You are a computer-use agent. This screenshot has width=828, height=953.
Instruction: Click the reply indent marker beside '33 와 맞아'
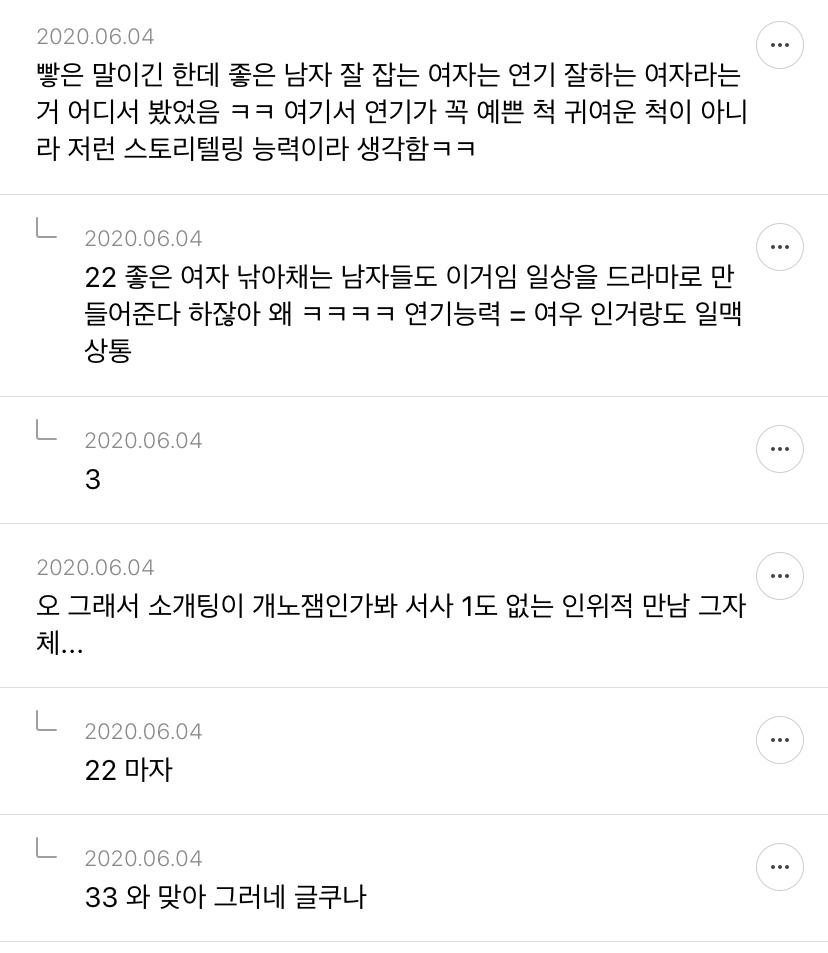[46, 852]
